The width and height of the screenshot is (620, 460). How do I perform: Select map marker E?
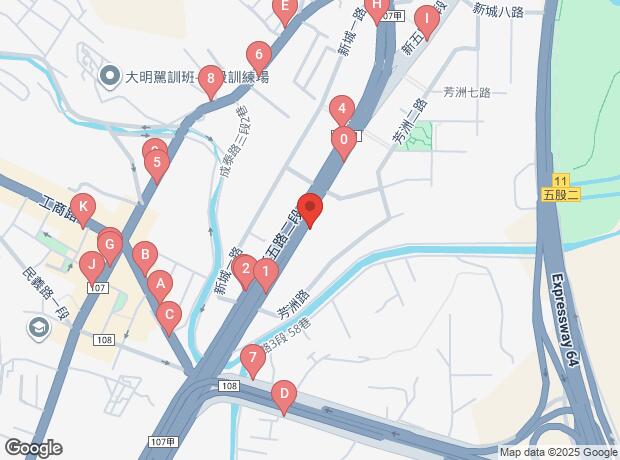pyautogui.click(x=285, y=10)
